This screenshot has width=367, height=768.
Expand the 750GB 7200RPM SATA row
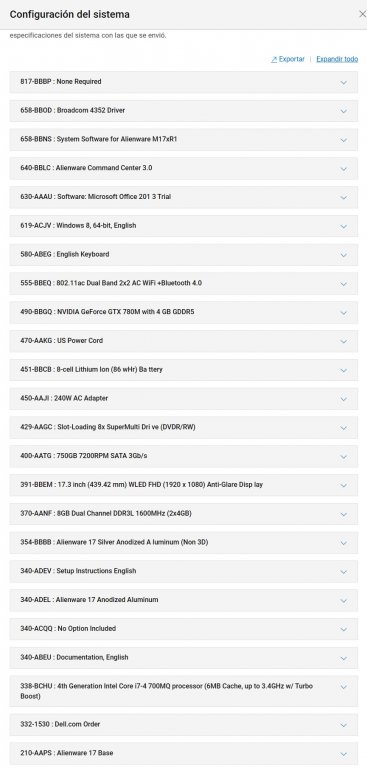click(x=184, y=456)
